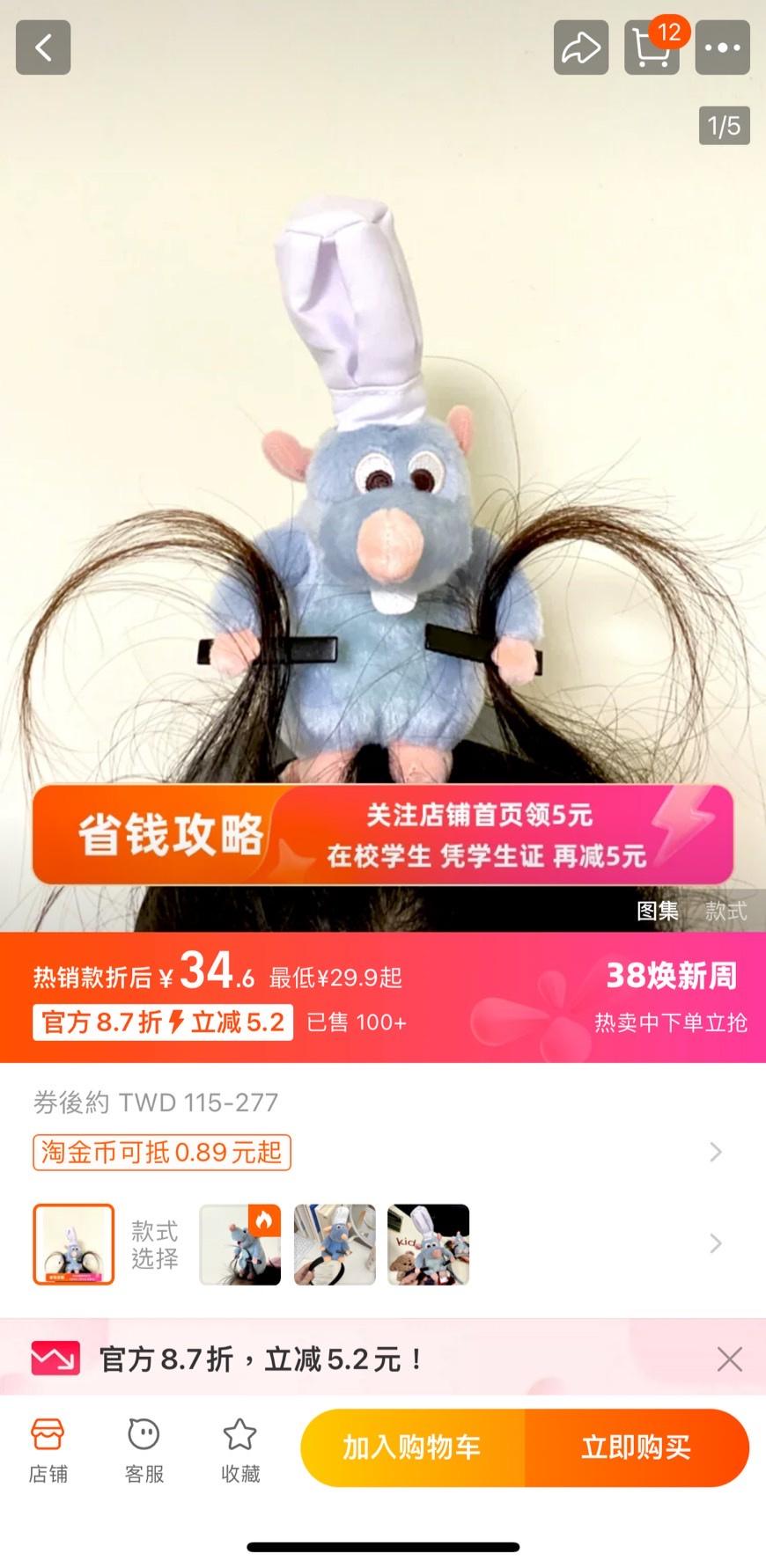The width and height of the screenshot is (766, 1568).
Task: Expand the 款式选择 style options chevron
Action: 716,1243
